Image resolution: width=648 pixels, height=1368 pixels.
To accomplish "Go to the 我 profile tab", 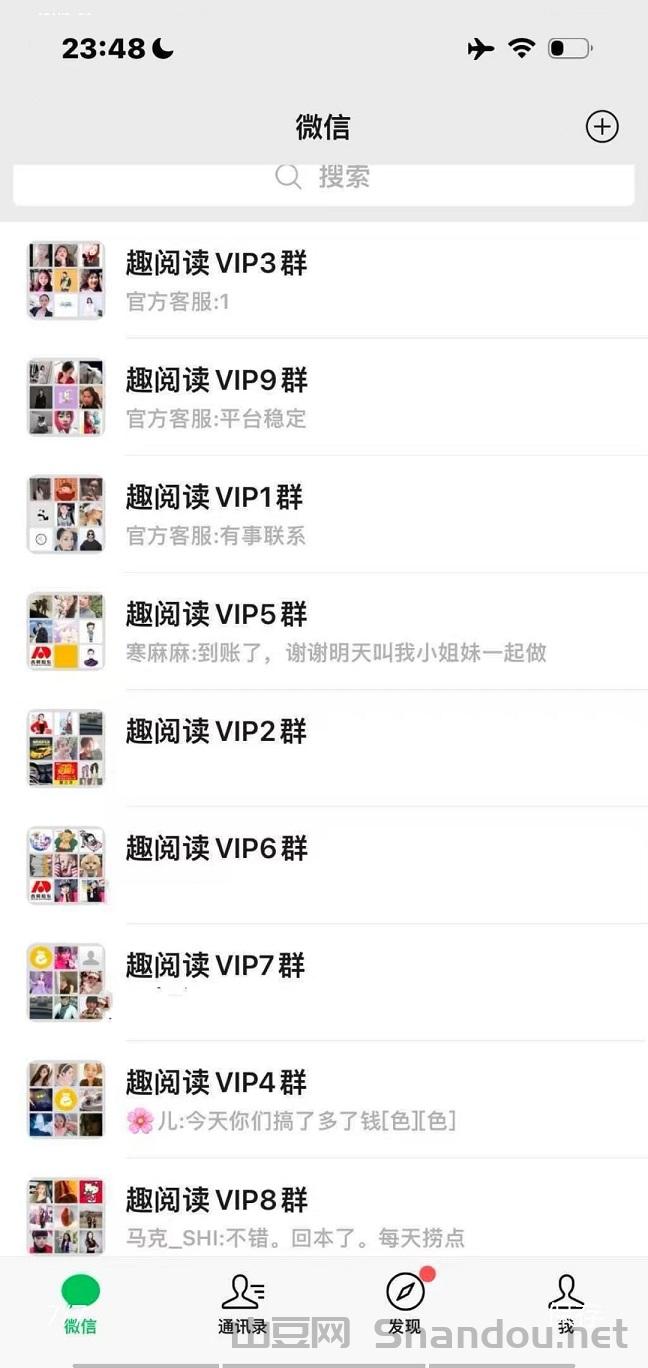I will 566,1305.
